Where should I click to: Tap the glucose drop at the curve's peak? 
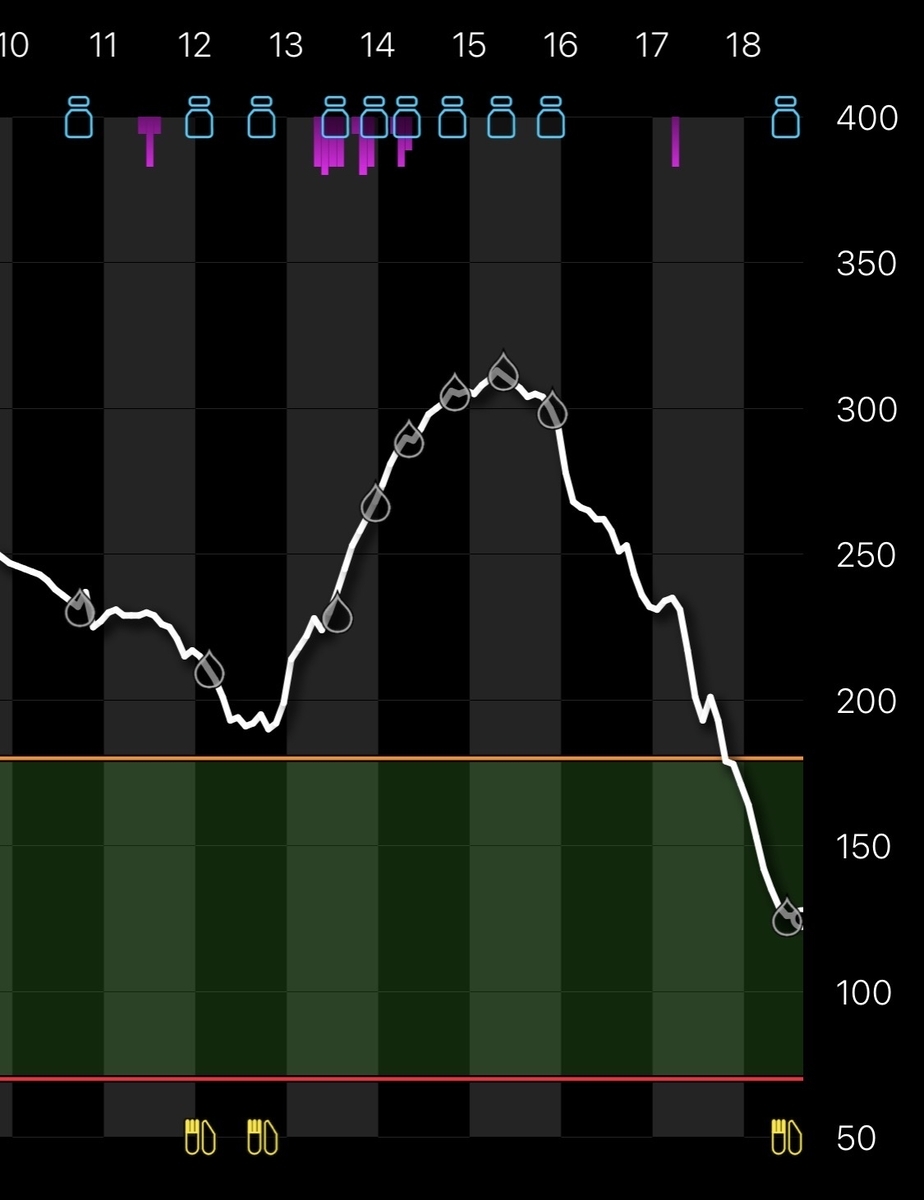(x=504, y=372)
